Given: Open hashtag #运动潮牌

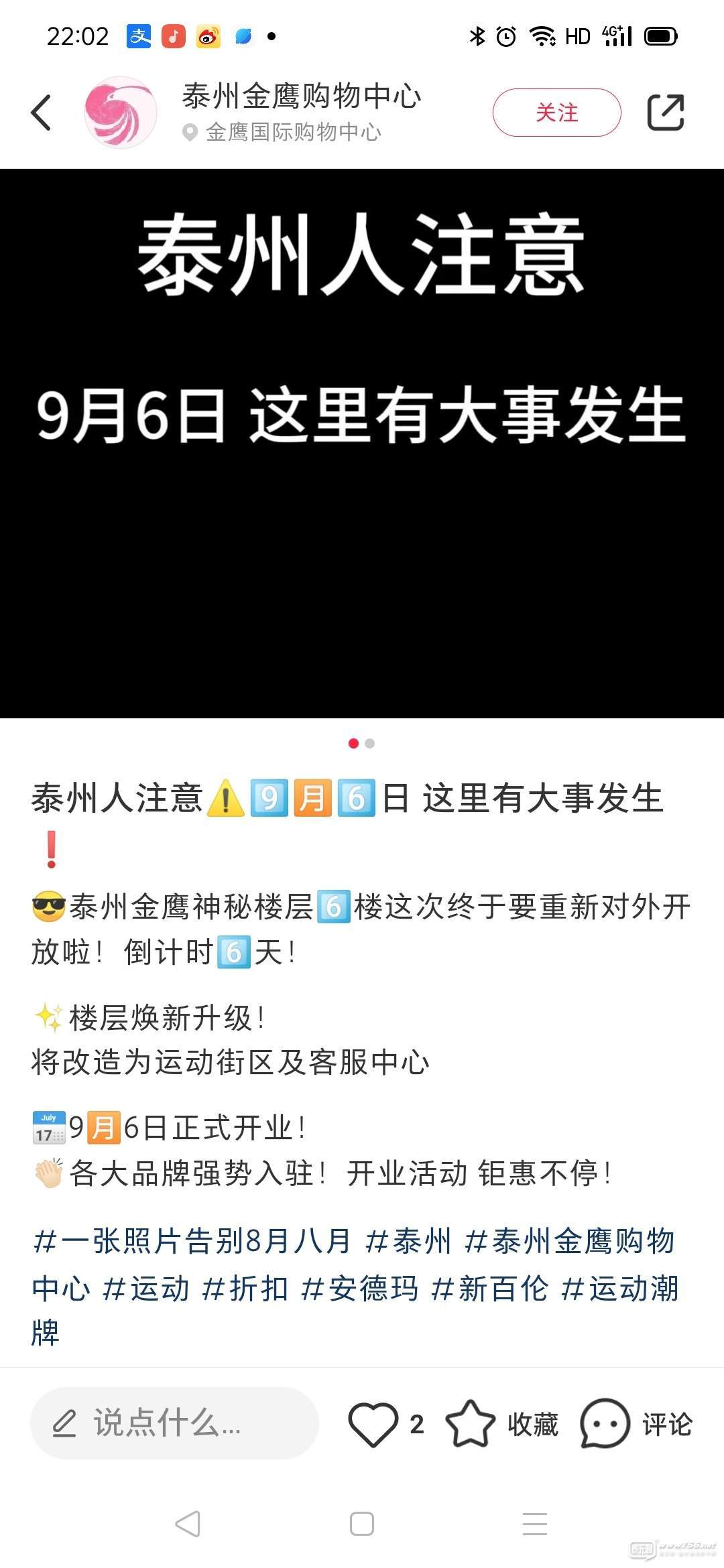Looking at the screenshot, I should click(x=619, y=1288).
